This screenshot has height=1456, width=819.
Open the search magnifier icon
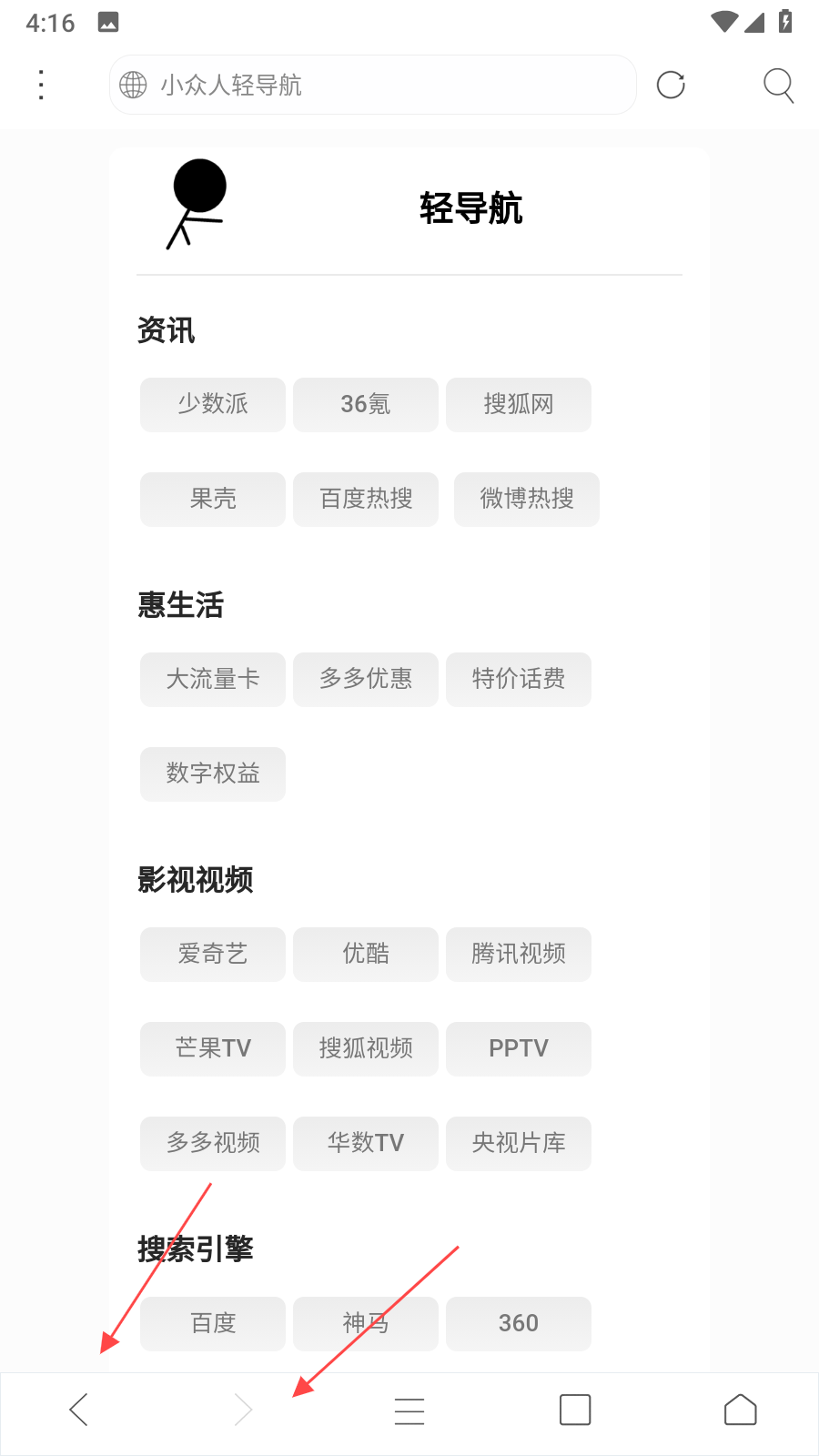(778, 85)
